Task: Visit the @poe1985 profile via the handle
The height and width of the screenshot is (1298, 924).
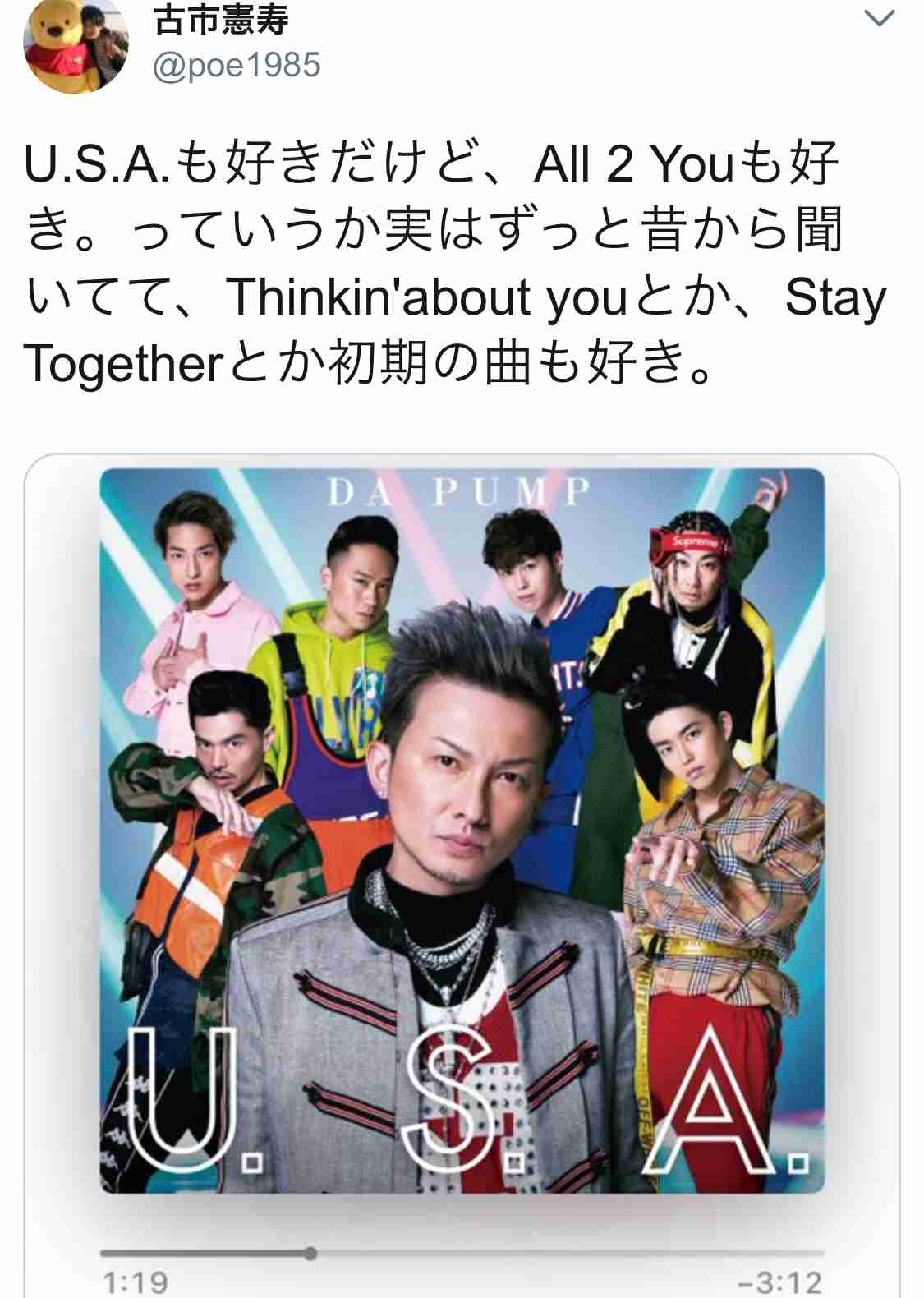Action: coord(237,66)
